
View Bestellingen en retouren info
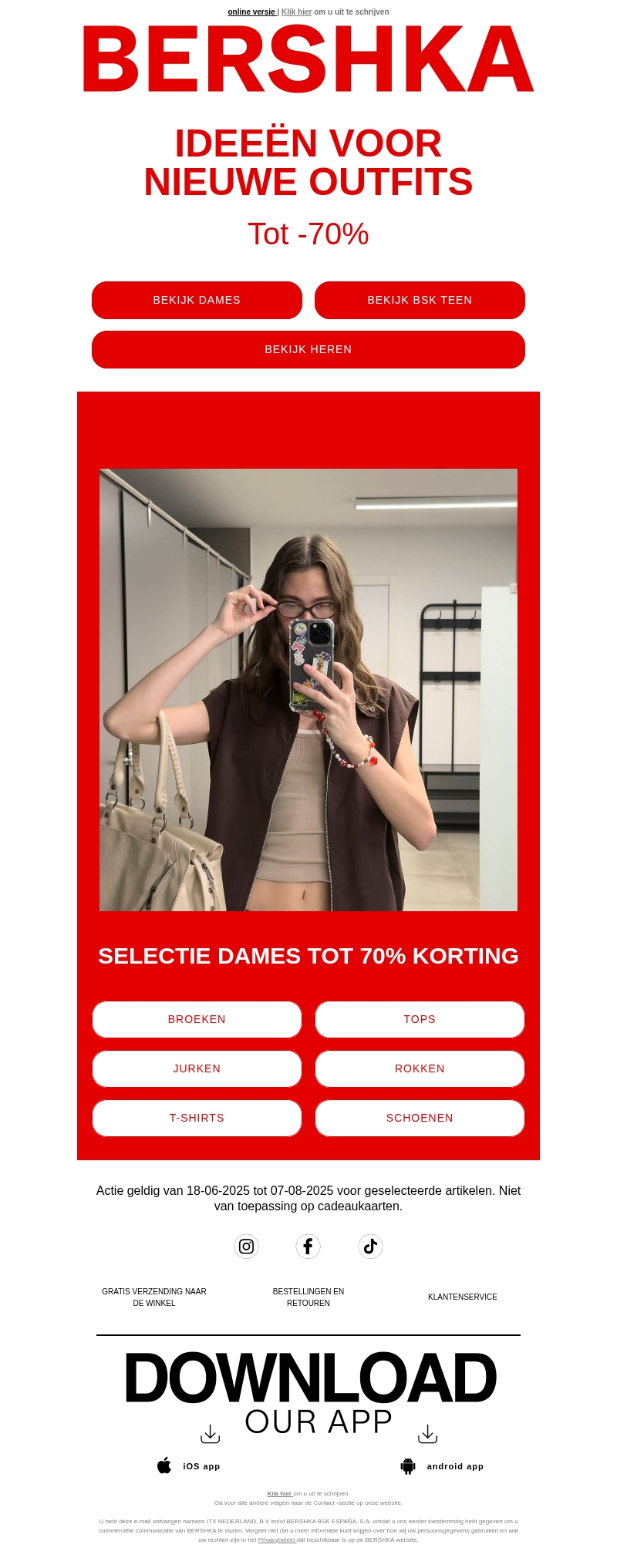[x=308, y=1297]
